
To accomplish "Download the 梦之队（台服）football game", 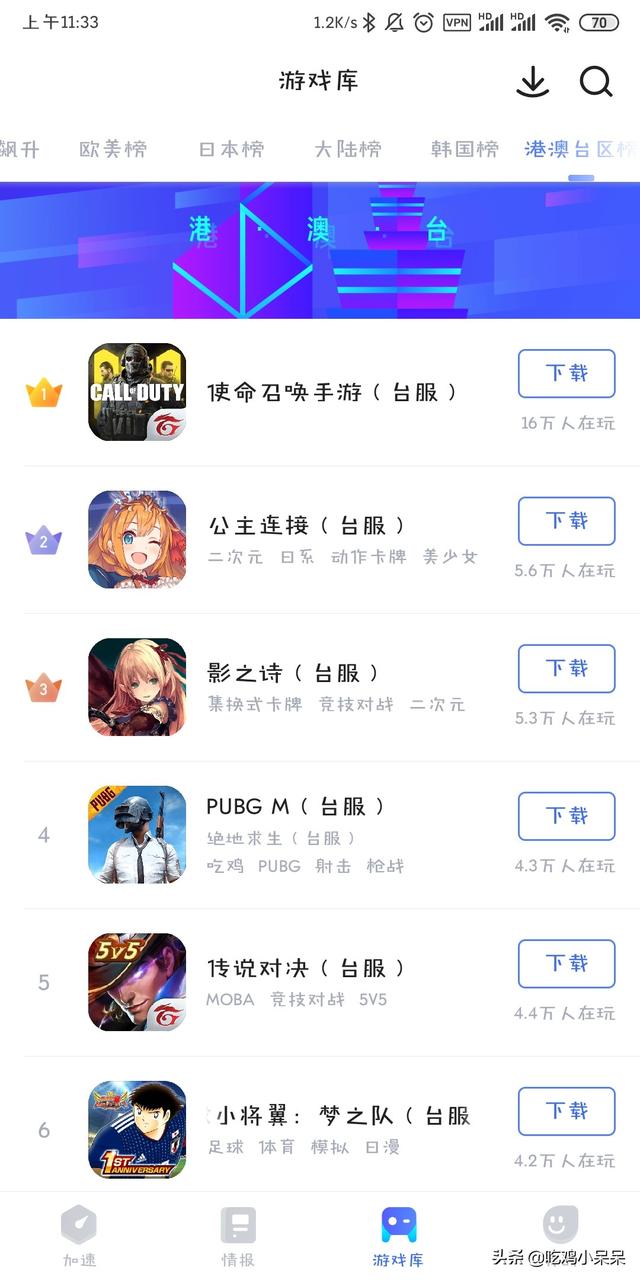I will point(566,1111).
